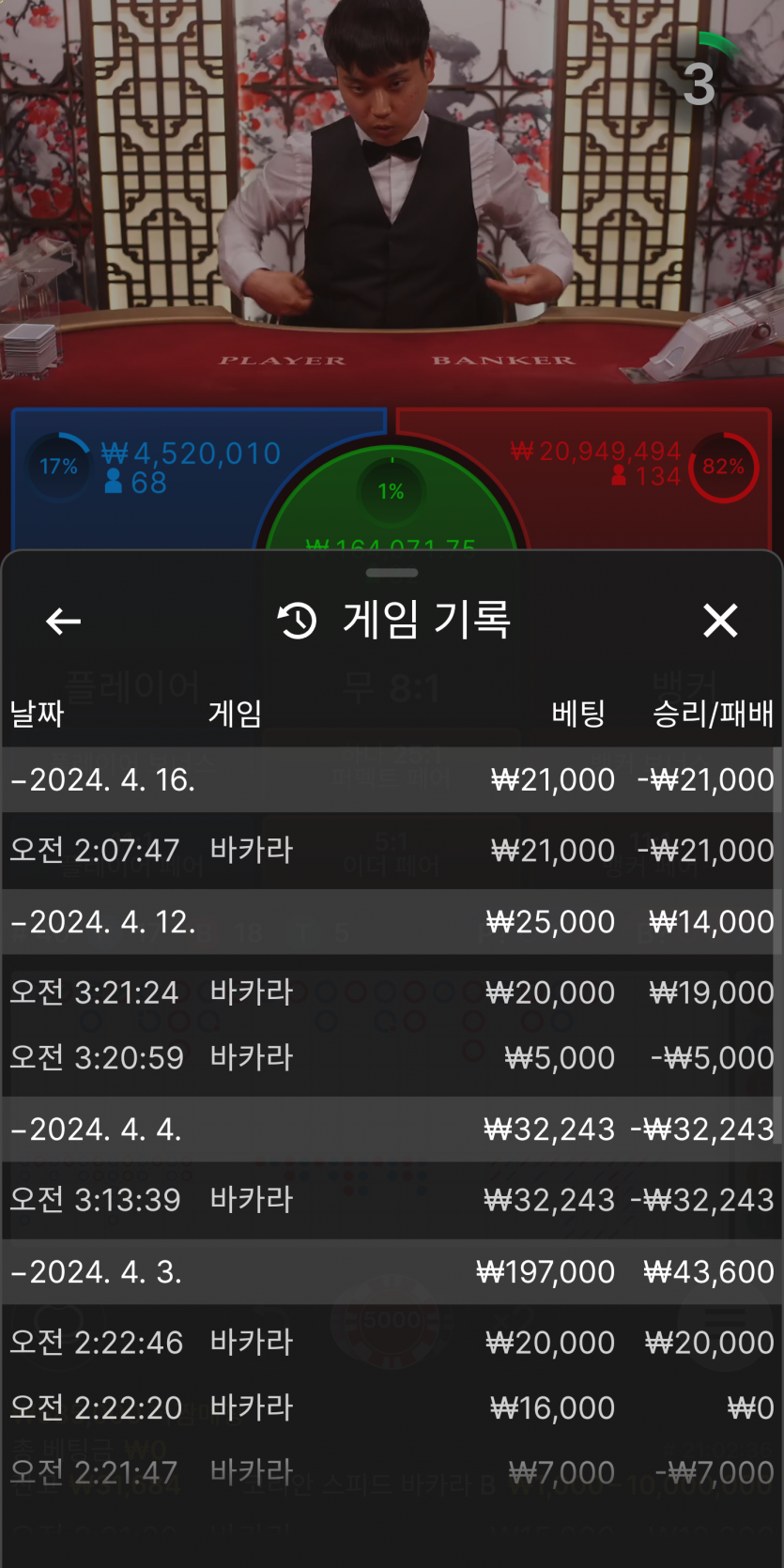Tap the panel drag handle bar
Image resolution: width=784 pixels, height=1568 pixels.
392,573
